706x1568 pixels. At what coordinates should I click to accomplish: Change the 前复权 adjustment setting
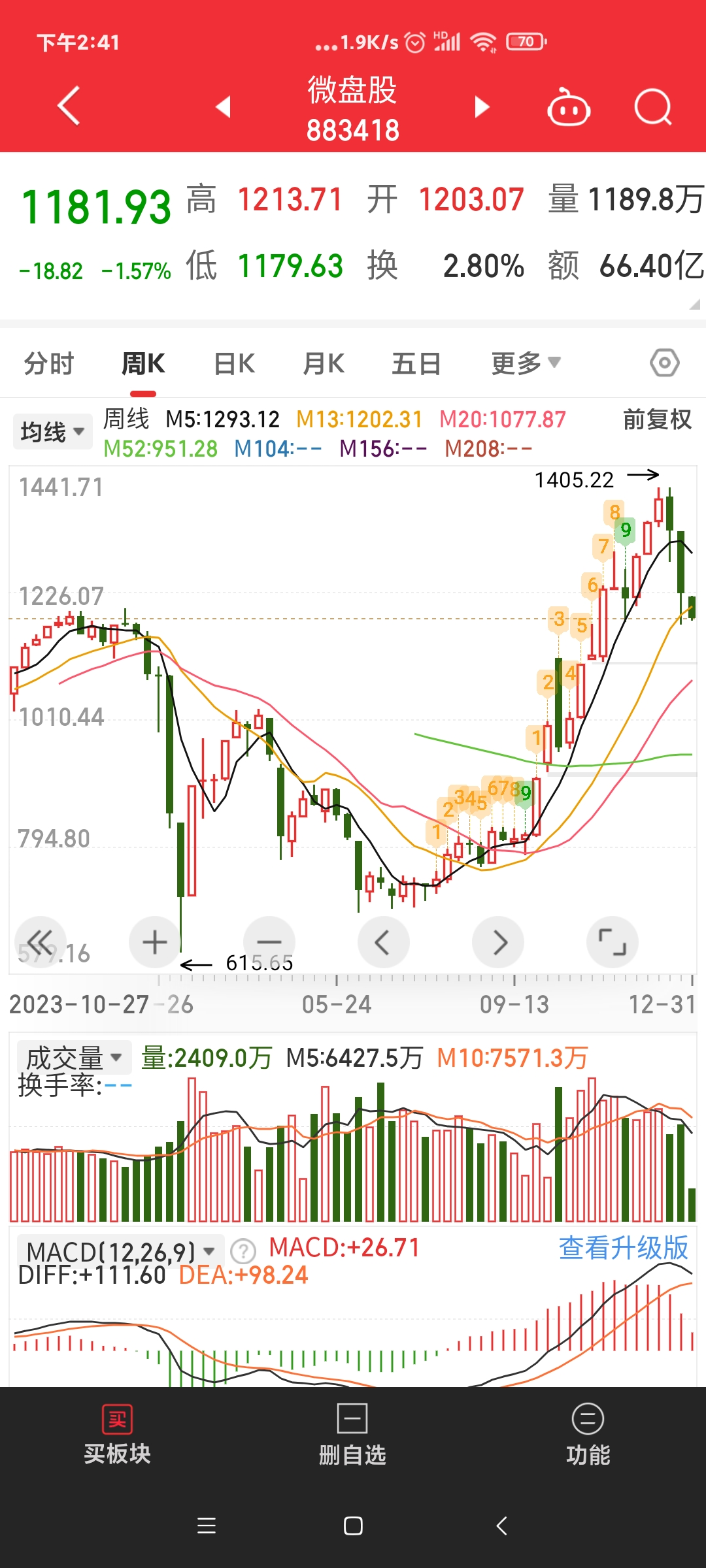pos(656,419)
